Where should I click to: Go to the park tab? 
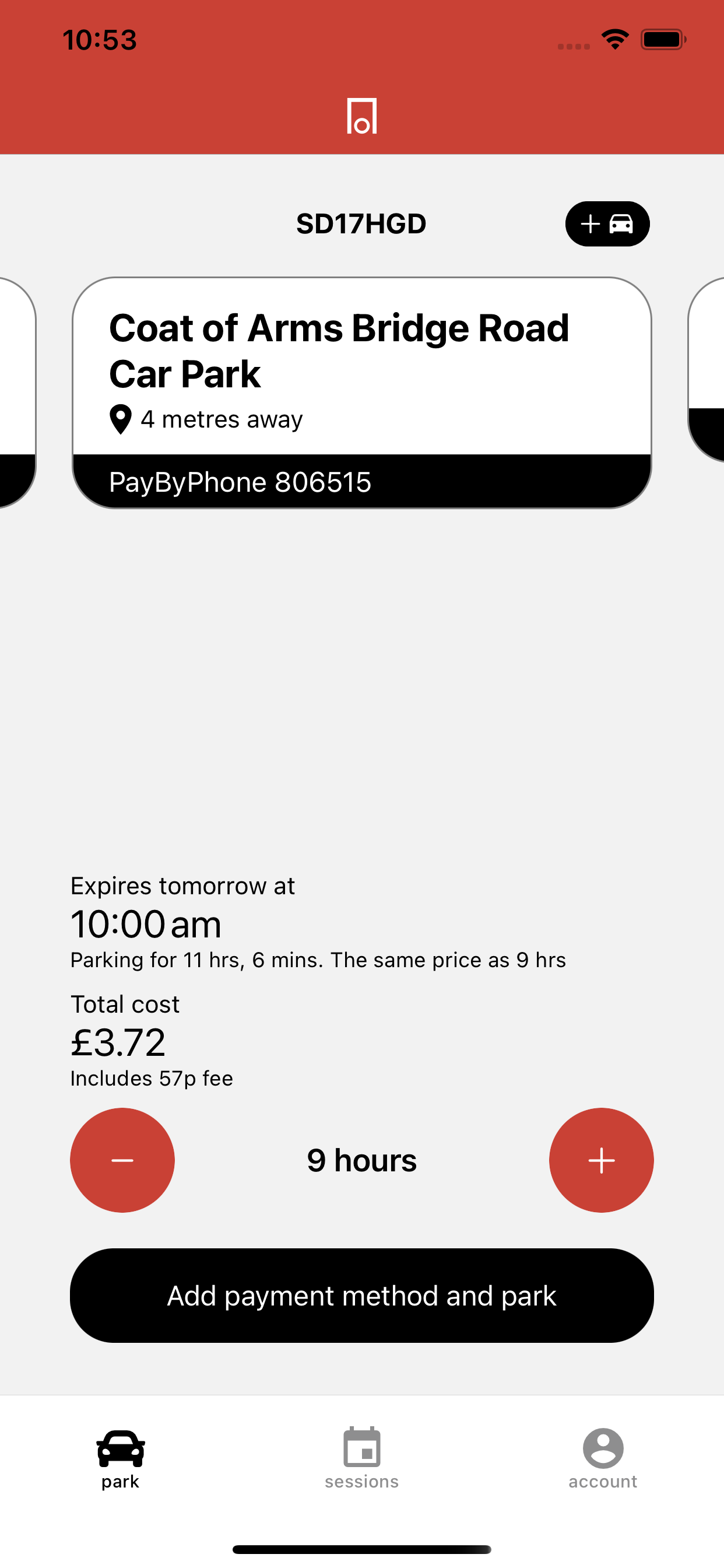(x=121, y=1458)
